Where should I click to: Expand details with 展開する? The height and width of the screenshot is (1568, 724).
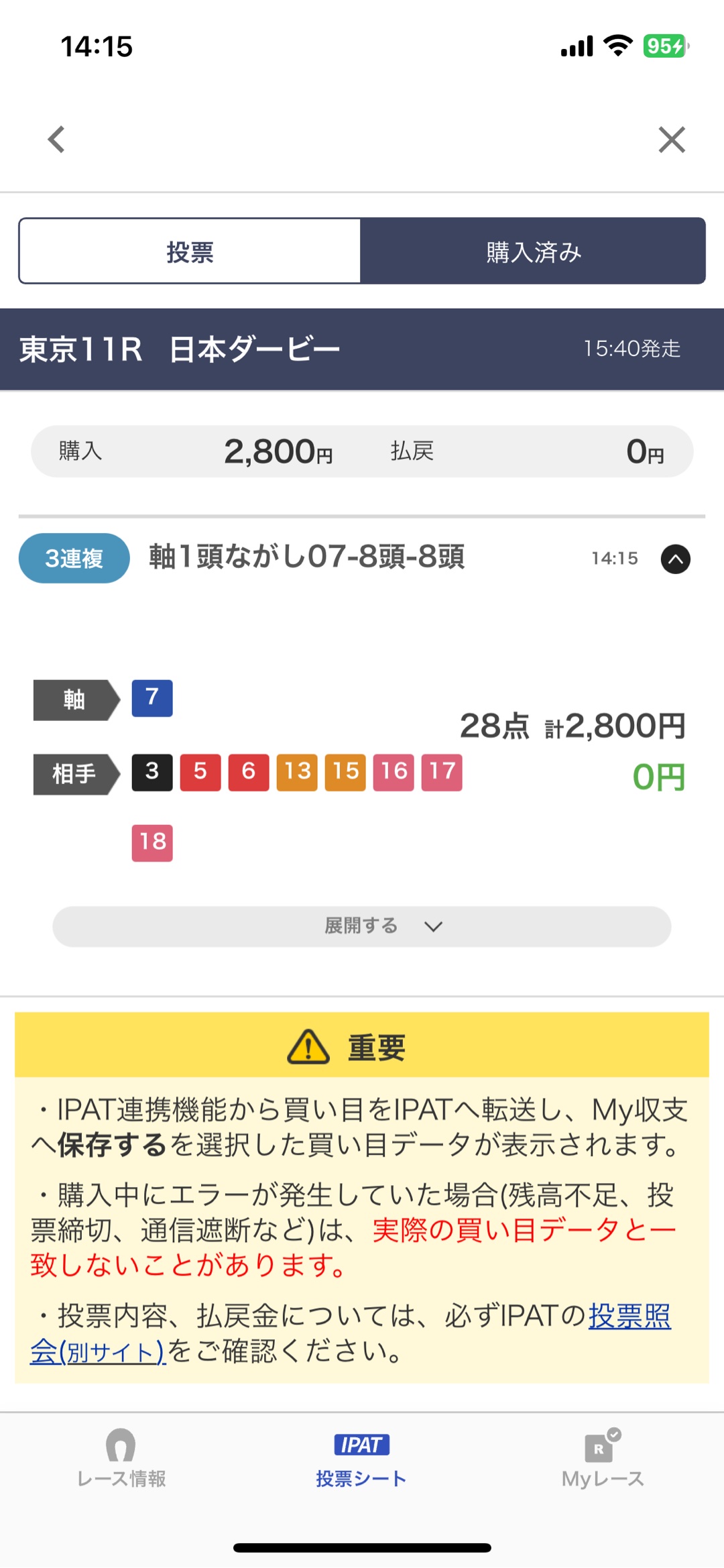(362, 926)
